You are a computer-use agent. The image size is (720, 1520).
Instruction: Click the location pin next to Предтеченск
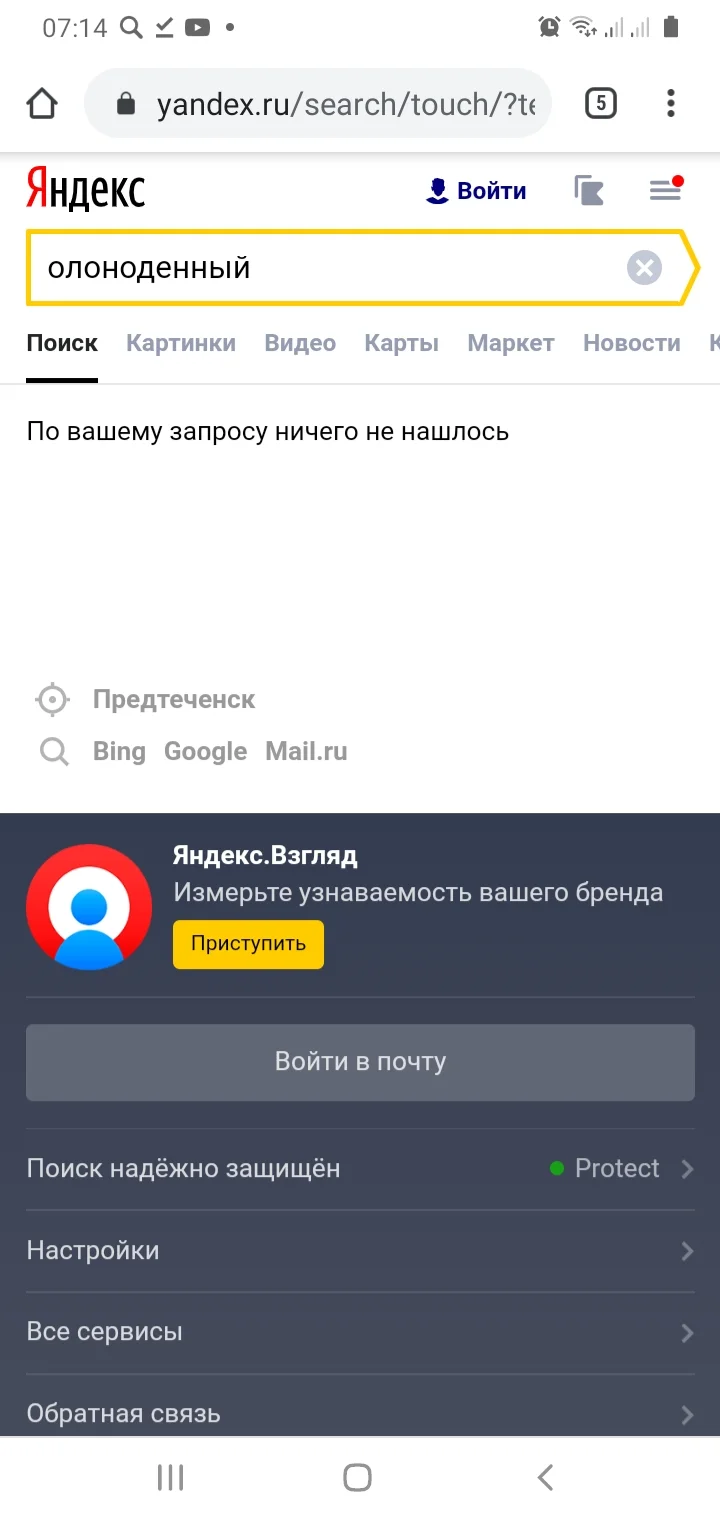click(x=51, y=699)
